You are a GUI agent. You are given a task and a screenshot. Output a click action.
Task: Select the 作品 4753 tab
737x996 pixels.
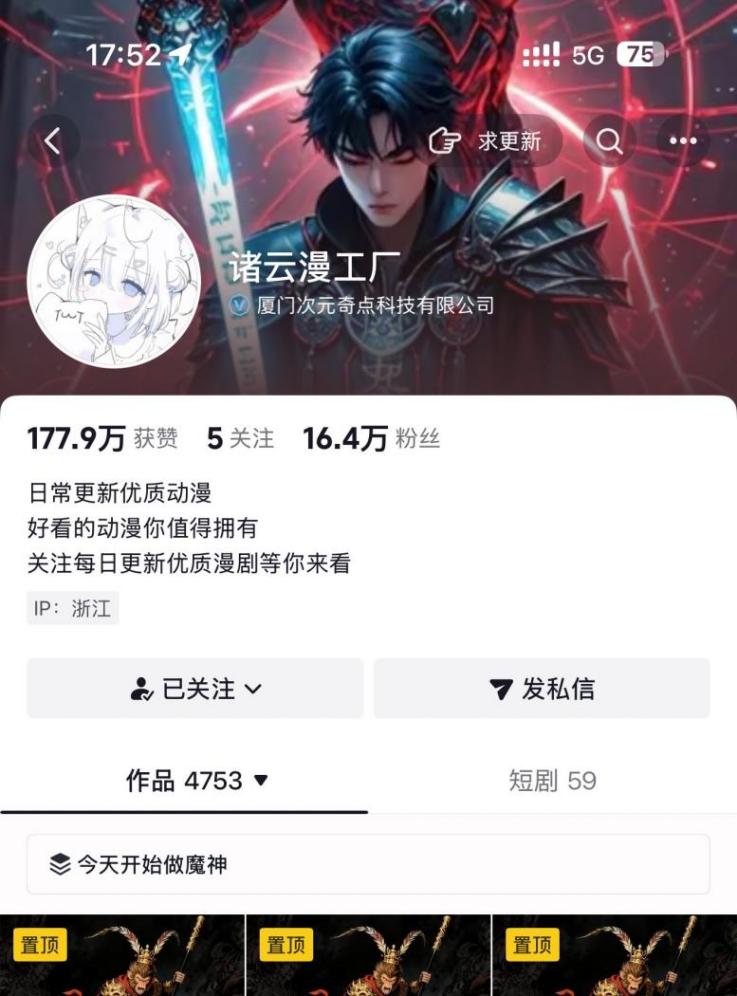click(196, 781)
